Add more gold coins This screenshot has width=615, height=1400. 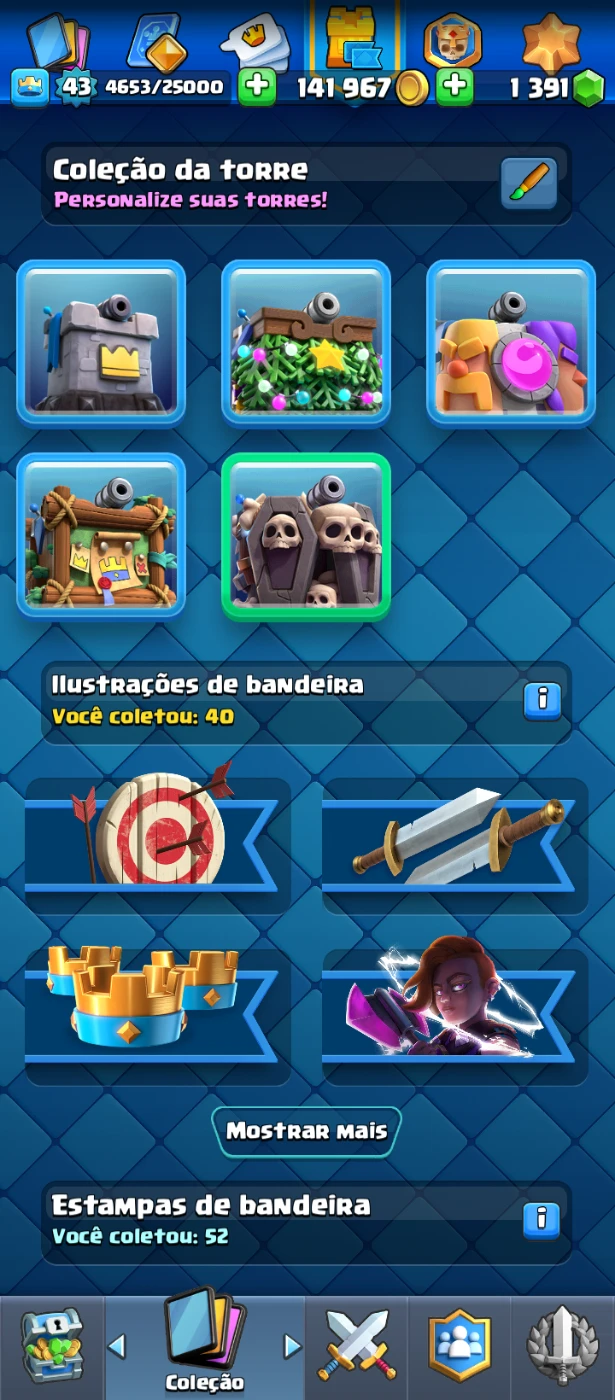tap(455, 87)
